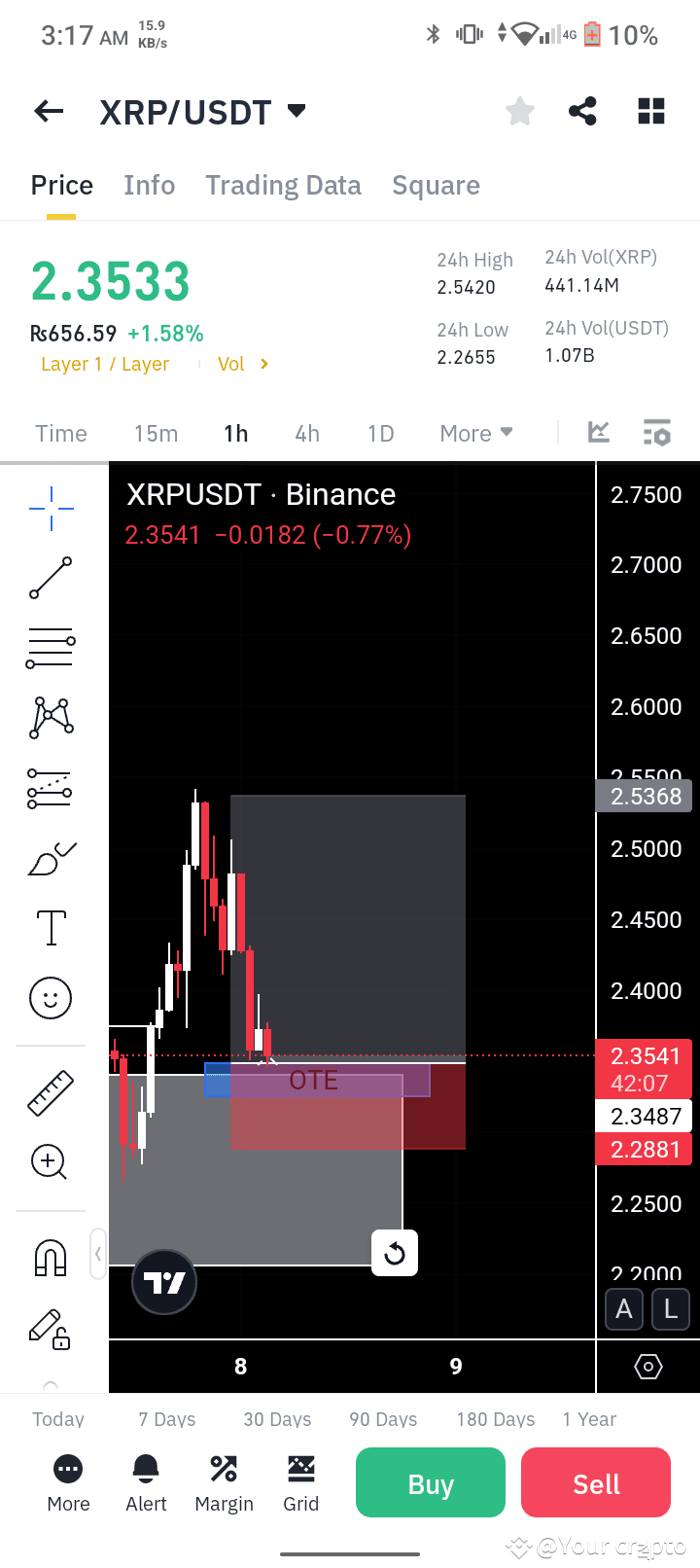Enable magnet snapping mode
Viewport: 700px width, 1568px height.
[x=50, y=1255]
